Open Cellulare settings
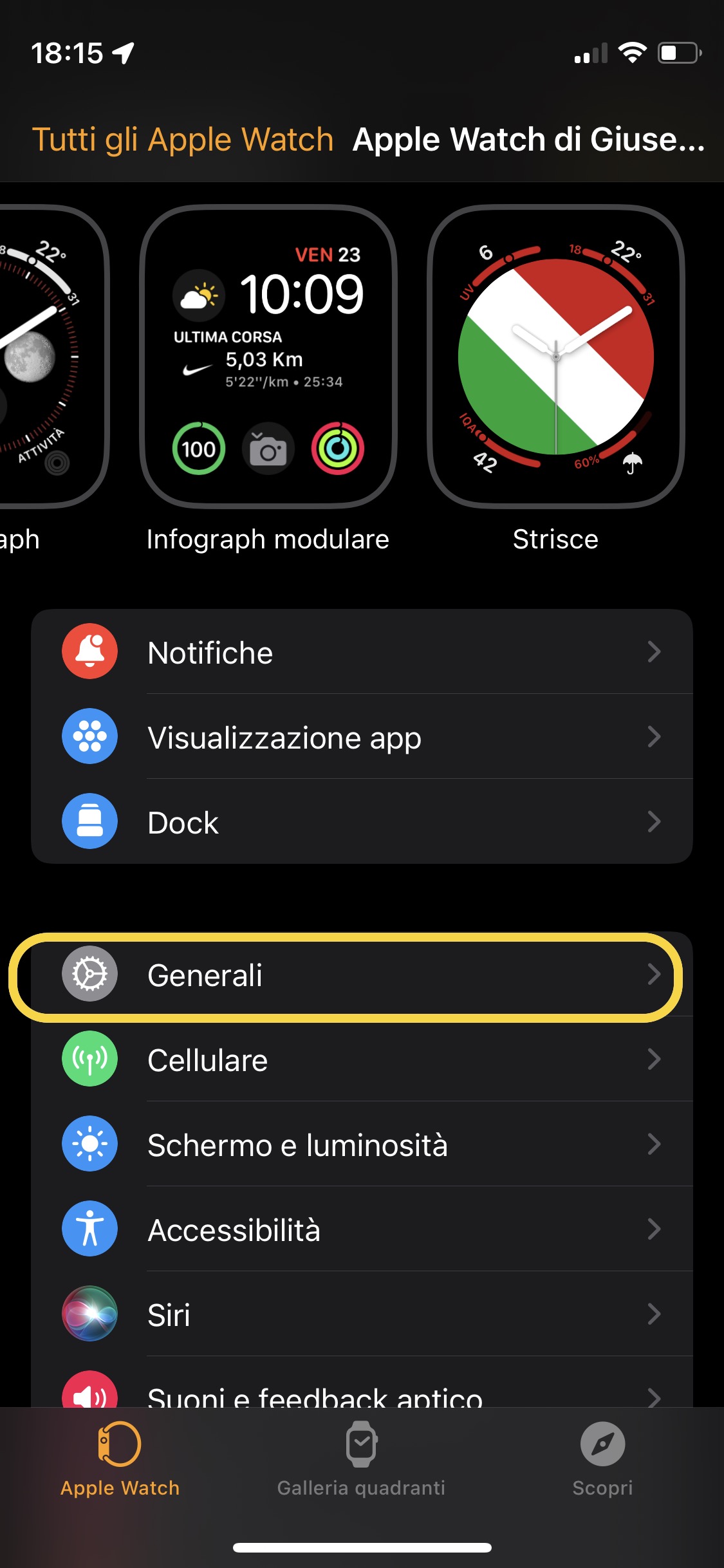Viewport: 724px width, 1568px height. pos(362,1059)
